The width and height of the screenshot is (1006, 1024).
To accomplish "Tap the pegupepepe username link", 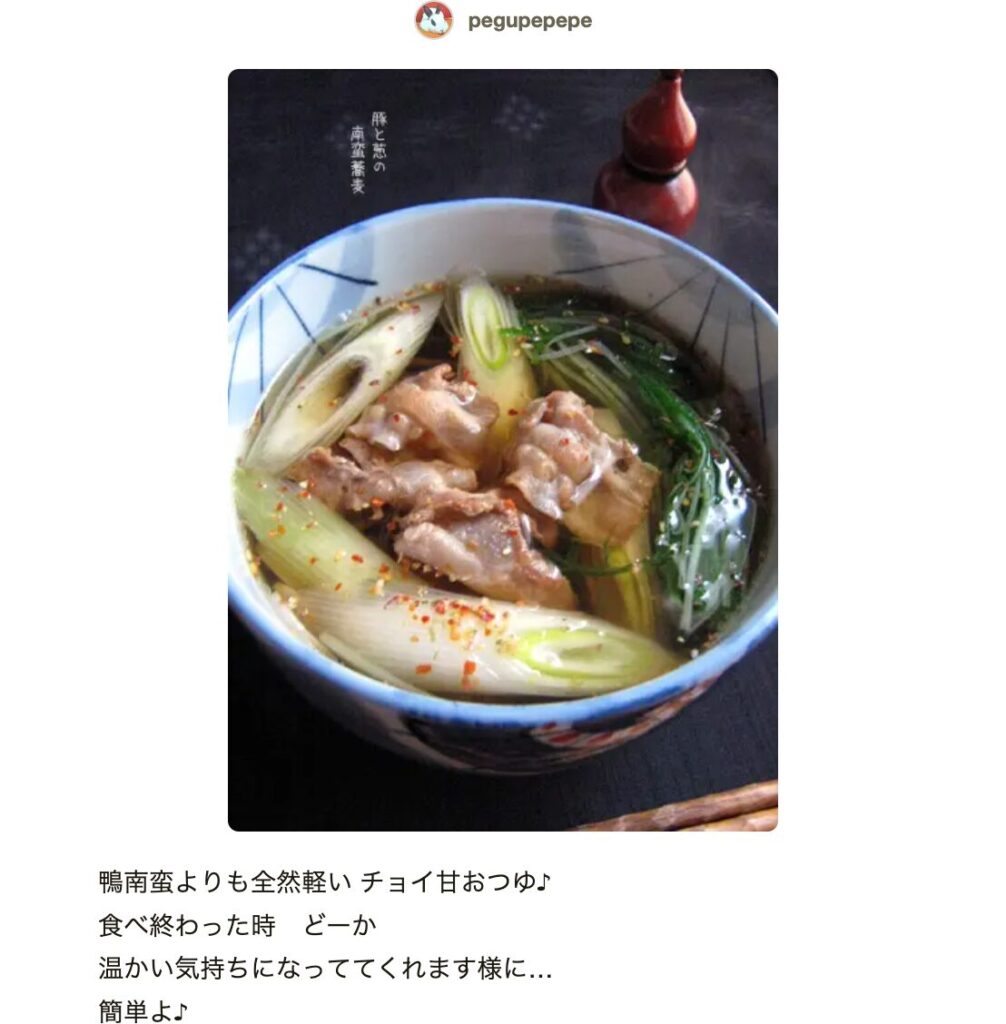I will pos(529,21).
